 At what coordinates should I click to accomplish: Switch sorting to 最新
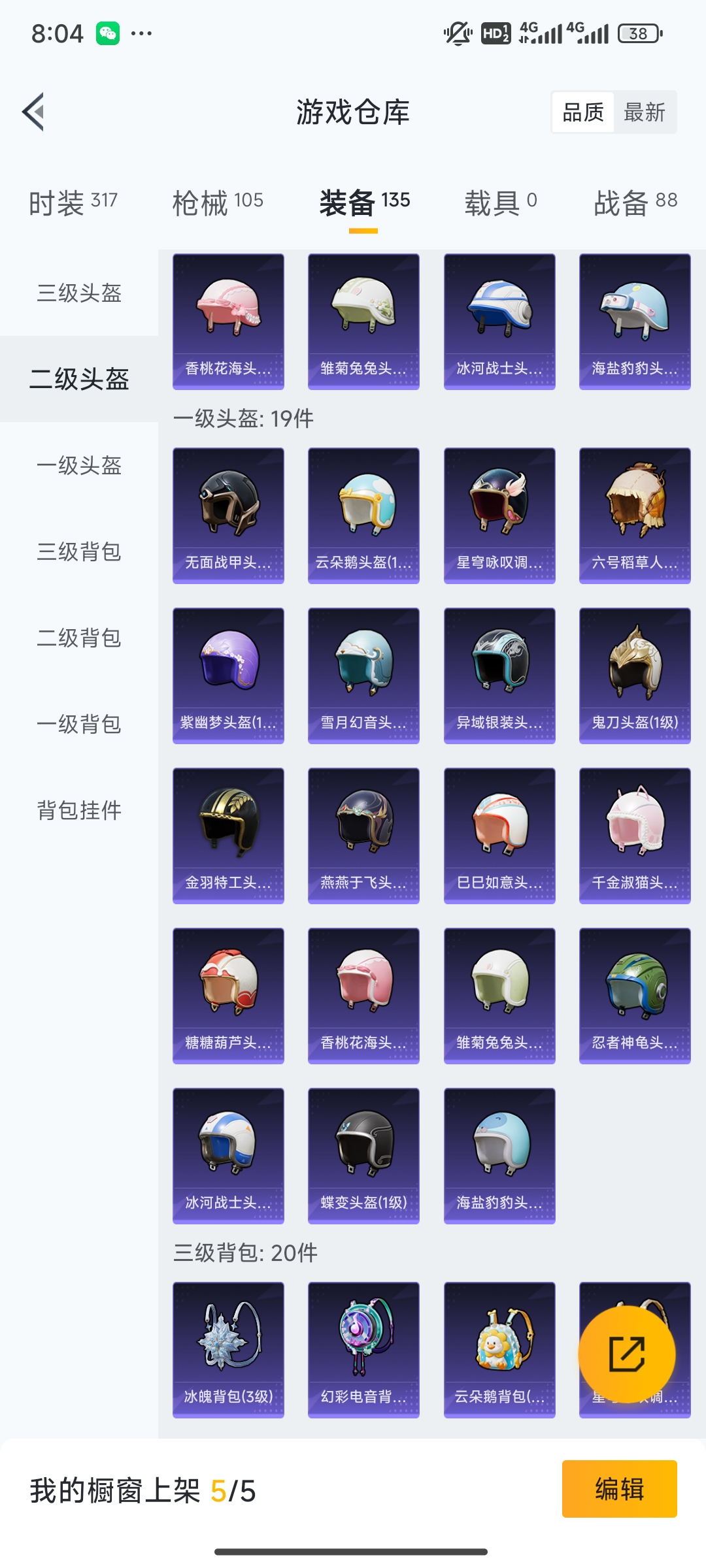coord(645,112)
